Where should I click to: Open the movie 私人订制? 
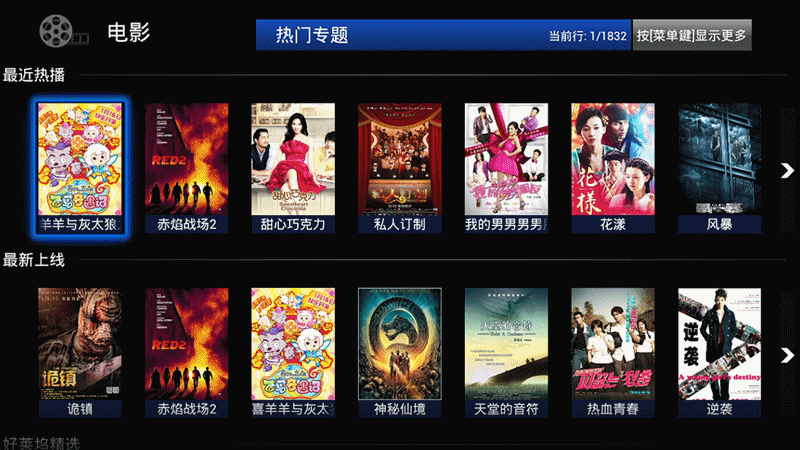point(400,167)
